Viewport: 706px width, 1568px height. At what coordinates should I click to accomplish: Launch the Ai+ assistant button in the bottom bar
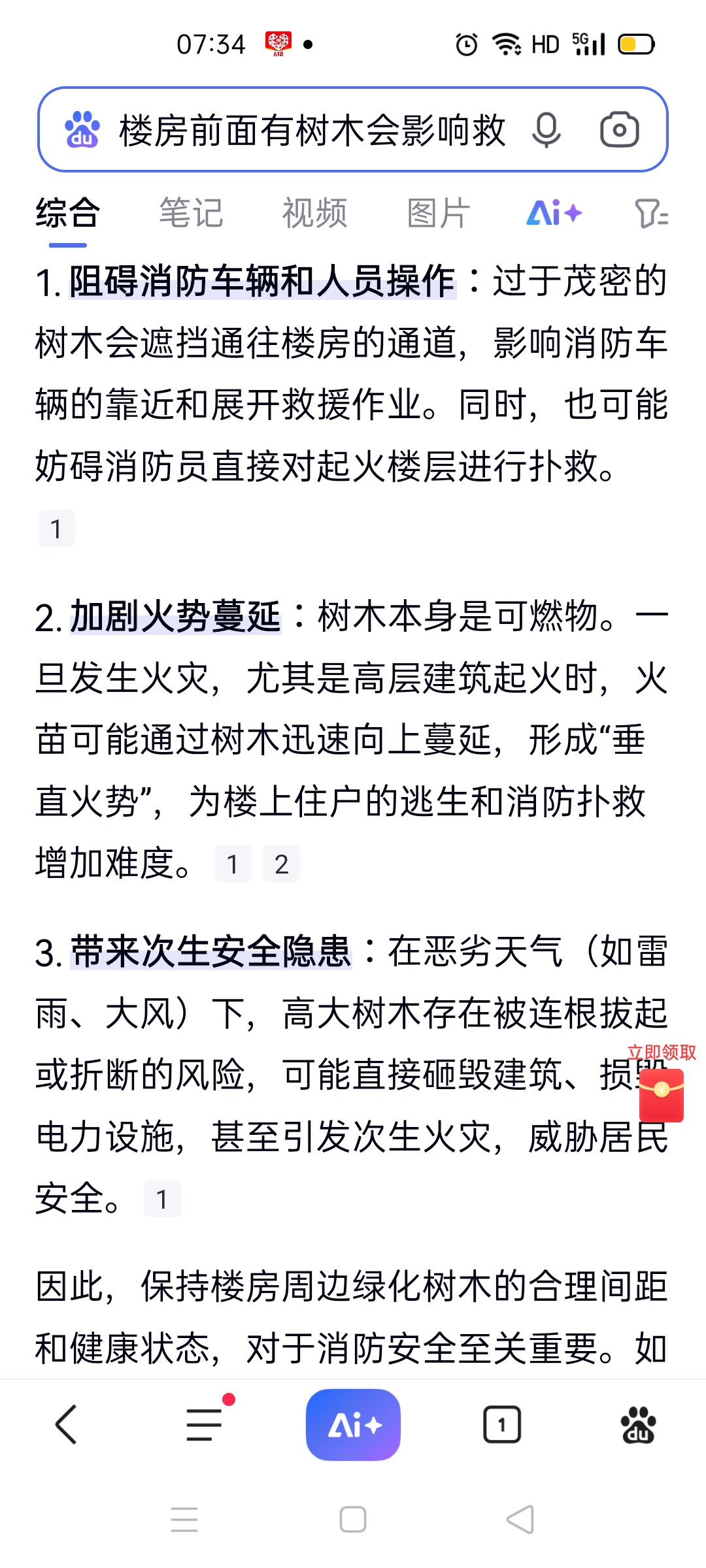(x=353, y=1424)
